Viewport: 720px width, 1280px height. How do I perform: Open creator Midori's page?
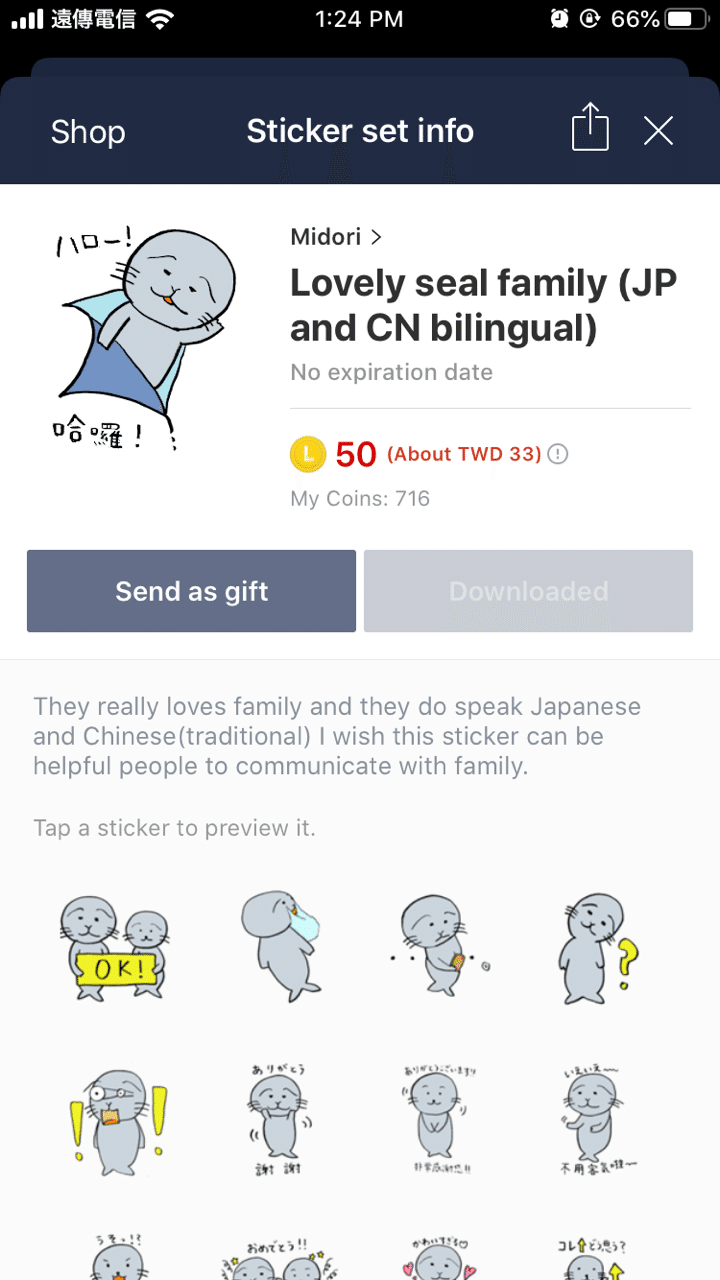336,237
